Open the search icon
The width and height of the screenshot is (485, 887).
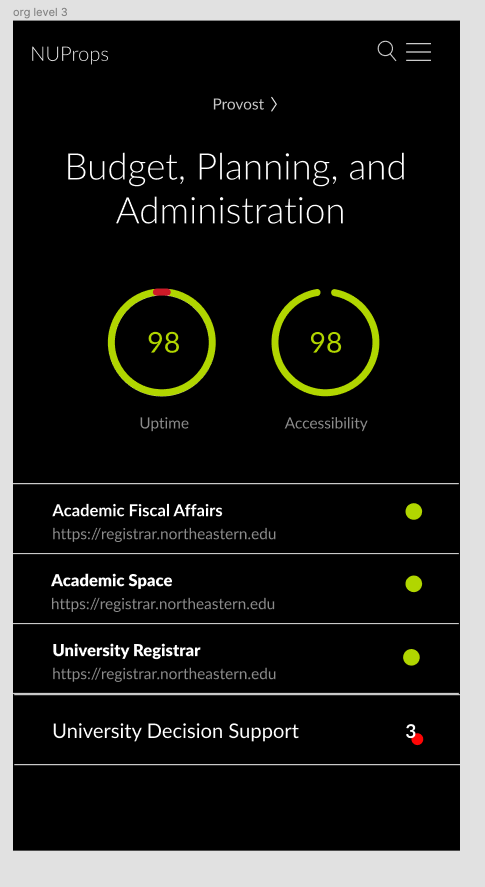[387, 51]
